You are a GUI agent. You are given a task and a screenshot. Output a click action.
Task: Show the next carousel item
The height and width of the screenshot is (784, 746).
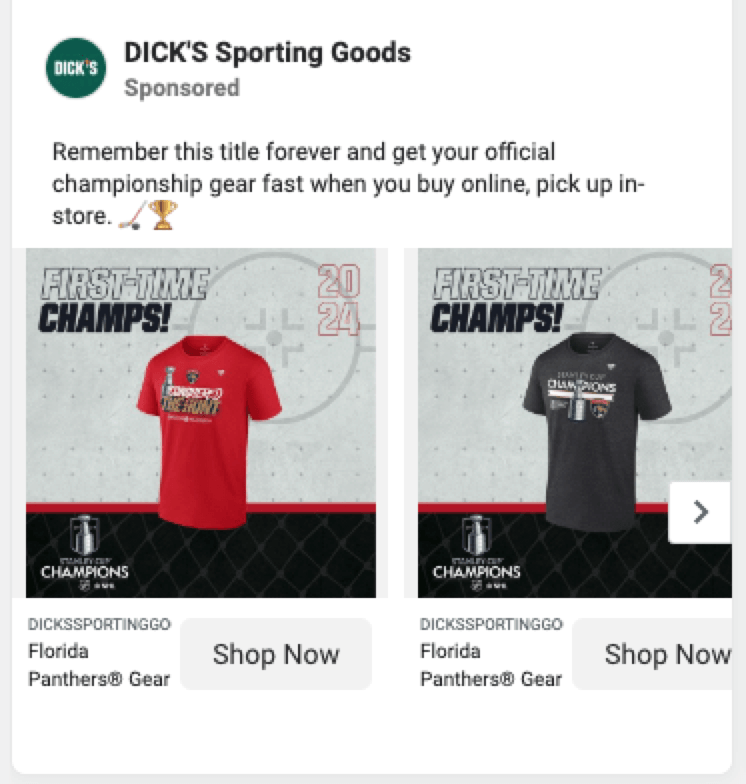coord(700,512)
